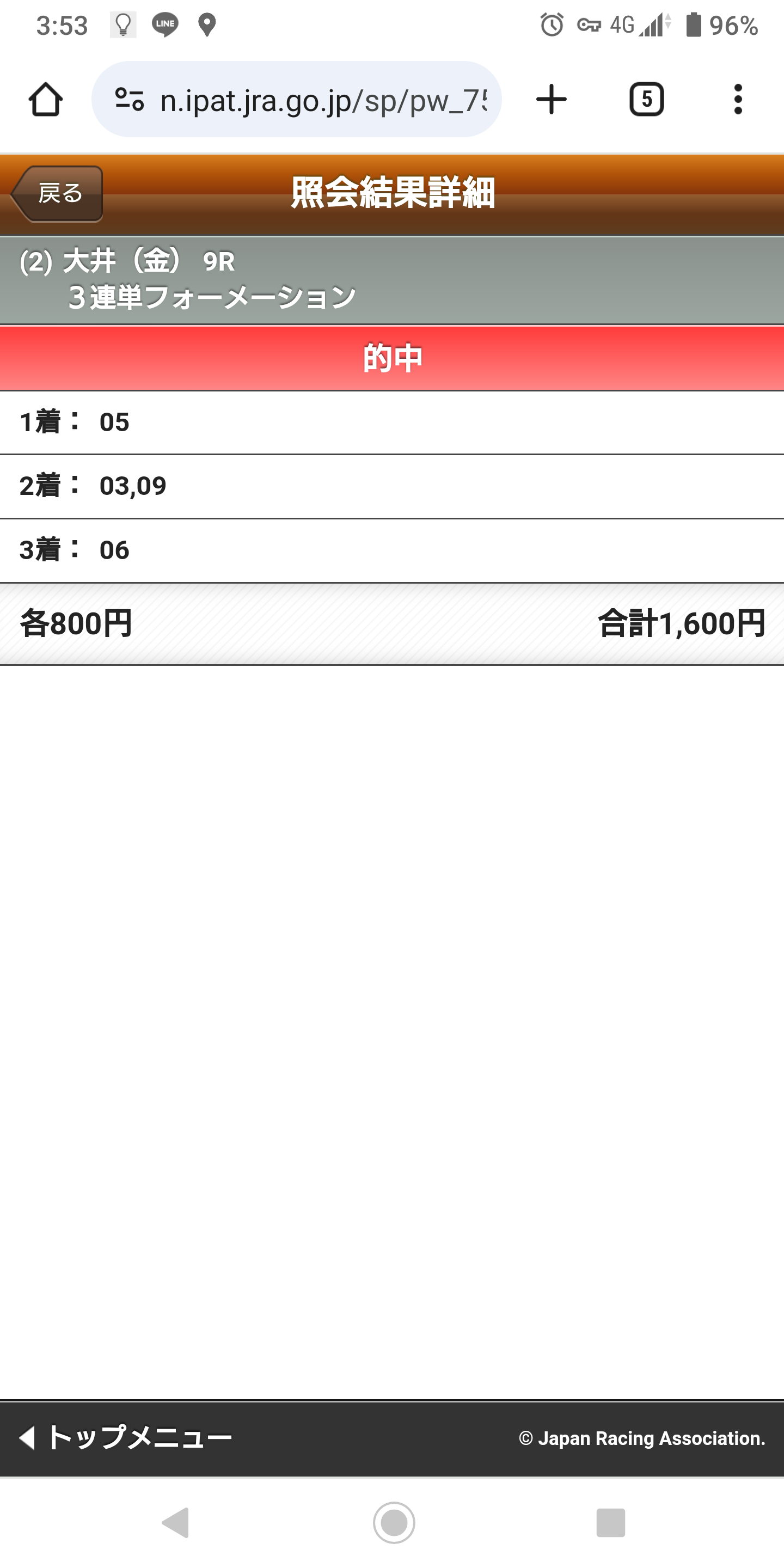The image size is (784, 1568).
Task: Open the browser overflow menu
Action: (738, 99)
